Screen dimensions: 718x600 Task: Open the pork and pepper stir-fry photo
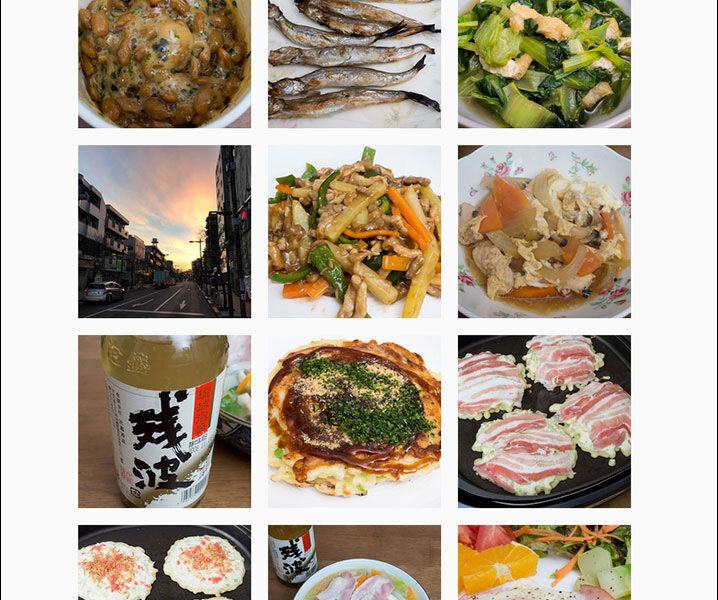354,231
